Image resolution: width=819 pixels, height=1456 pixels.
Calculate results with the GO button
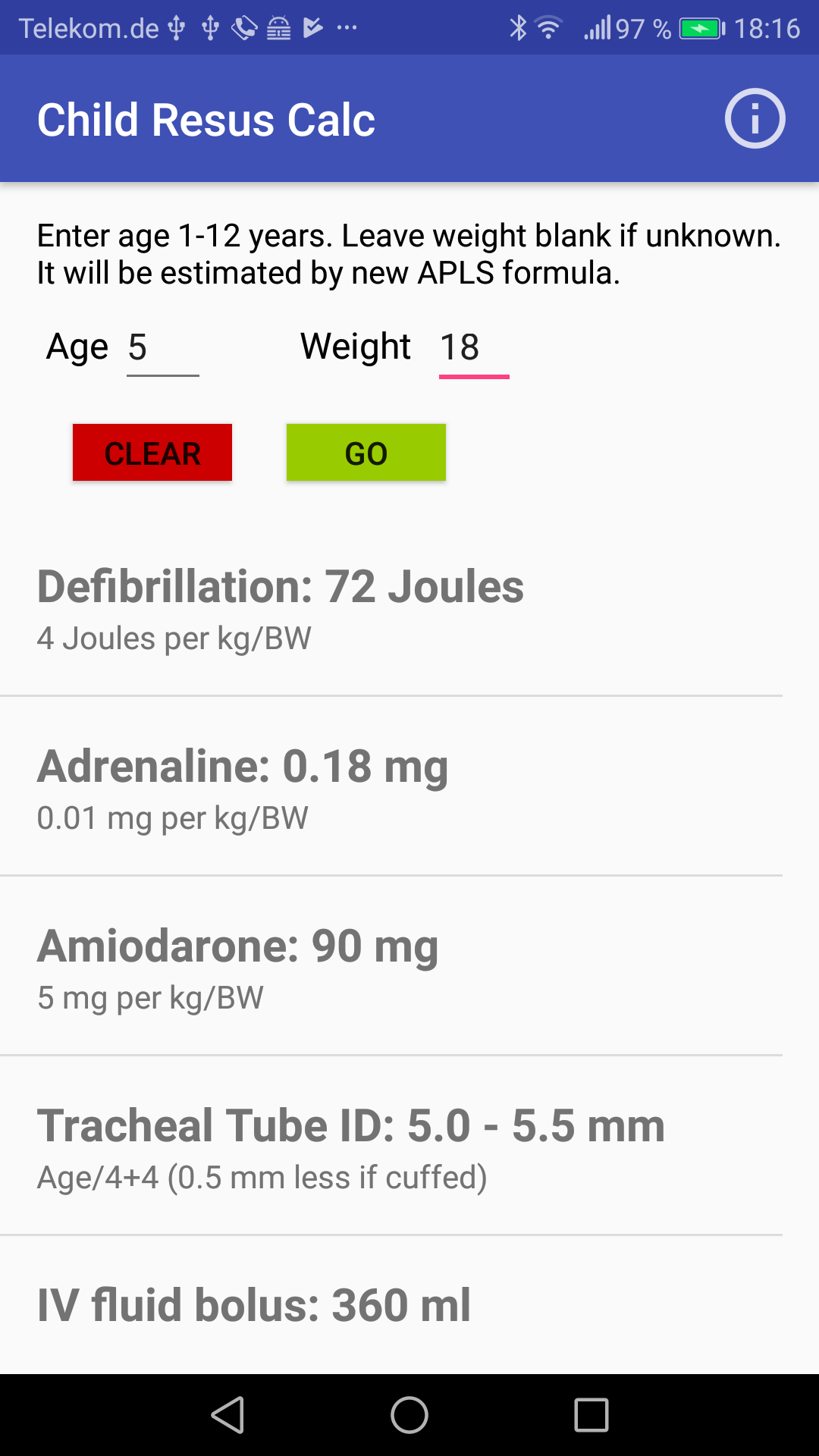click(366, 453)
